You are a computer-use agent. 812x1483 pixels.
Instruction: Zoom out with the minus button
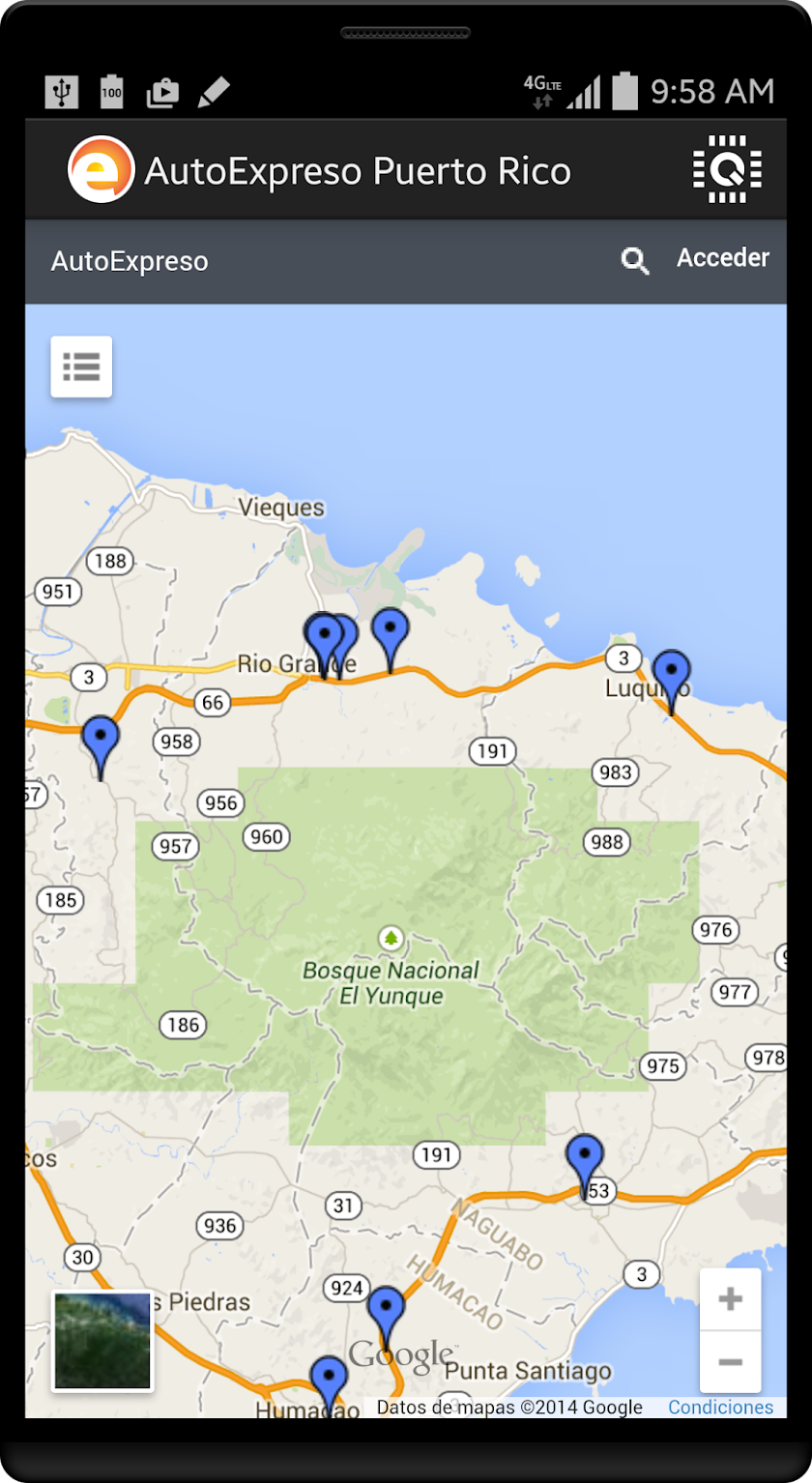tap(730, 1362)
